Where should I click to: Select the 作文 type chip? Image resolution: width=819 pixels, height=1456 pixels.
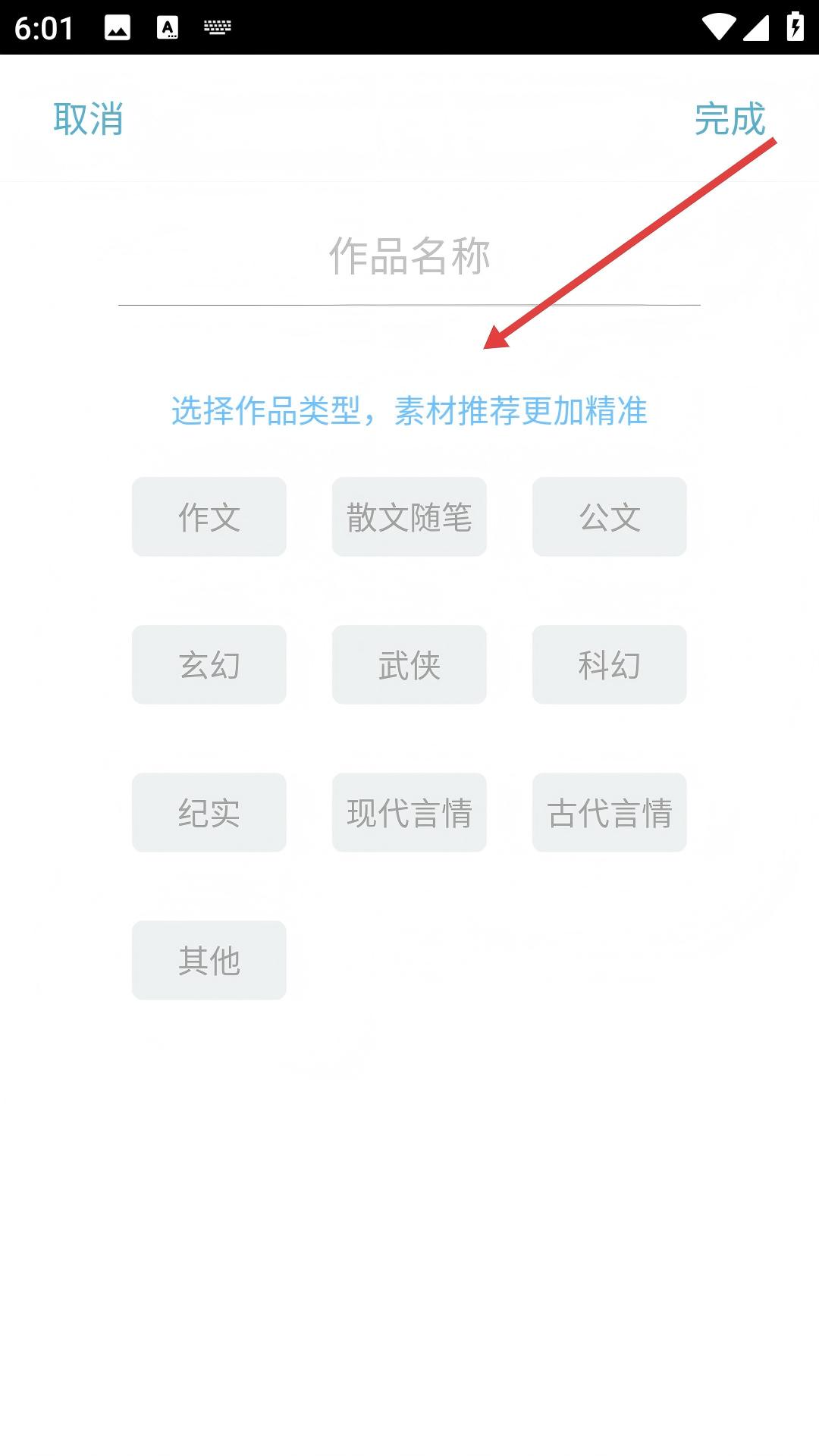tap(209, 517)
